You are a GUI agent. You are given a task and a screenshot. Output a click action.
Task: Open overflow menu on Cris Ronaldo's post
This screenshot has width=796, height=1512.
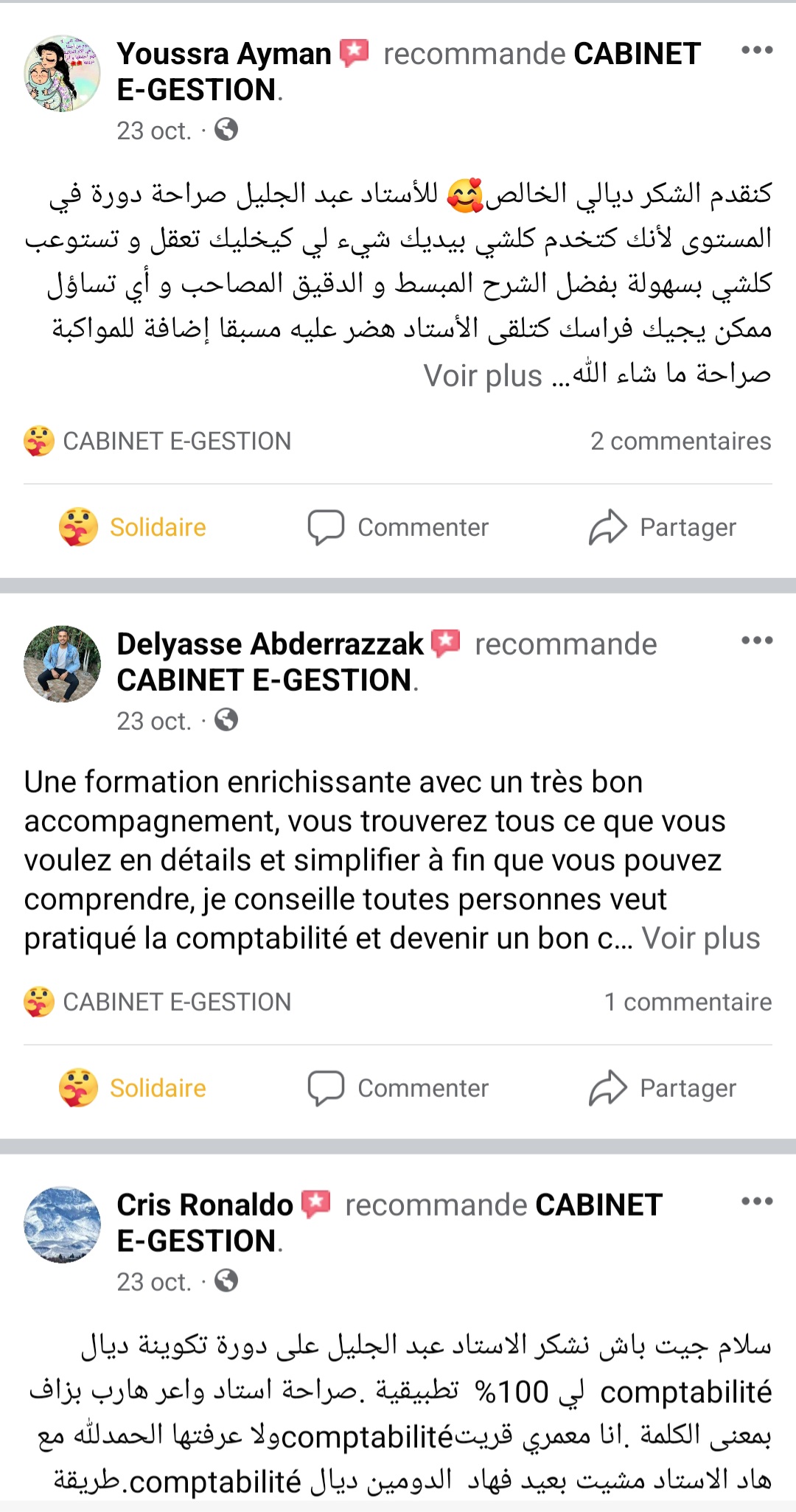point(757,1201)
